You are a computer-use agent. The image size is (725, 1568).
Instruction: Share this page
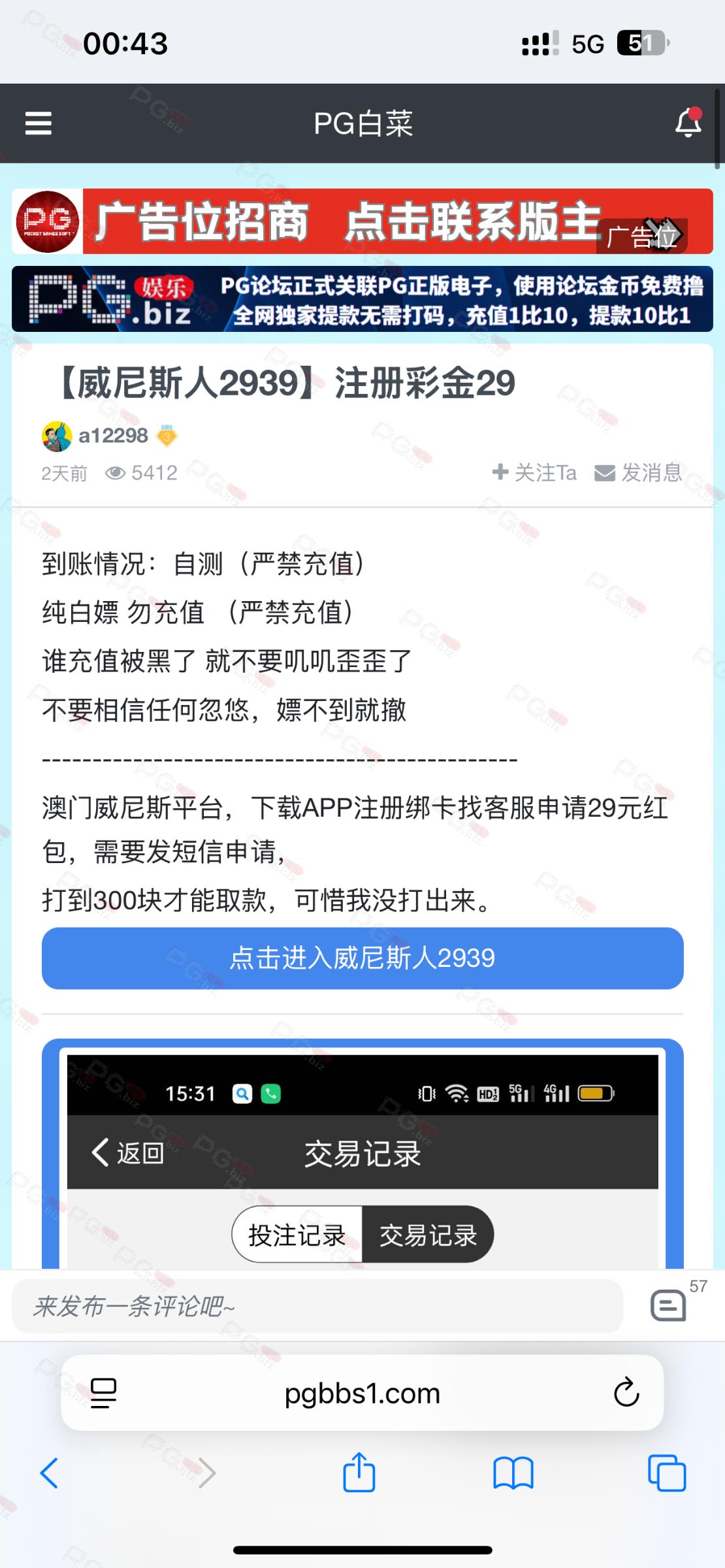[x=359, y=1472]
